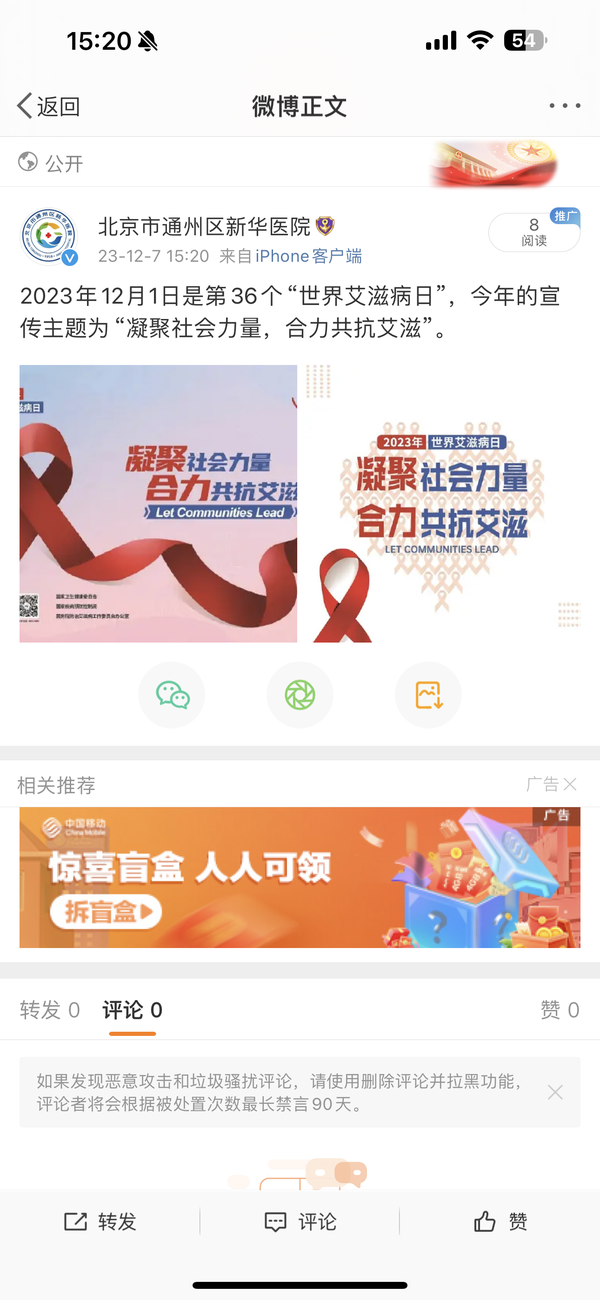This screenshot has width=600, height=1300.
Task: Switch to the 赞 0 tab
Action: point(559,1010)
